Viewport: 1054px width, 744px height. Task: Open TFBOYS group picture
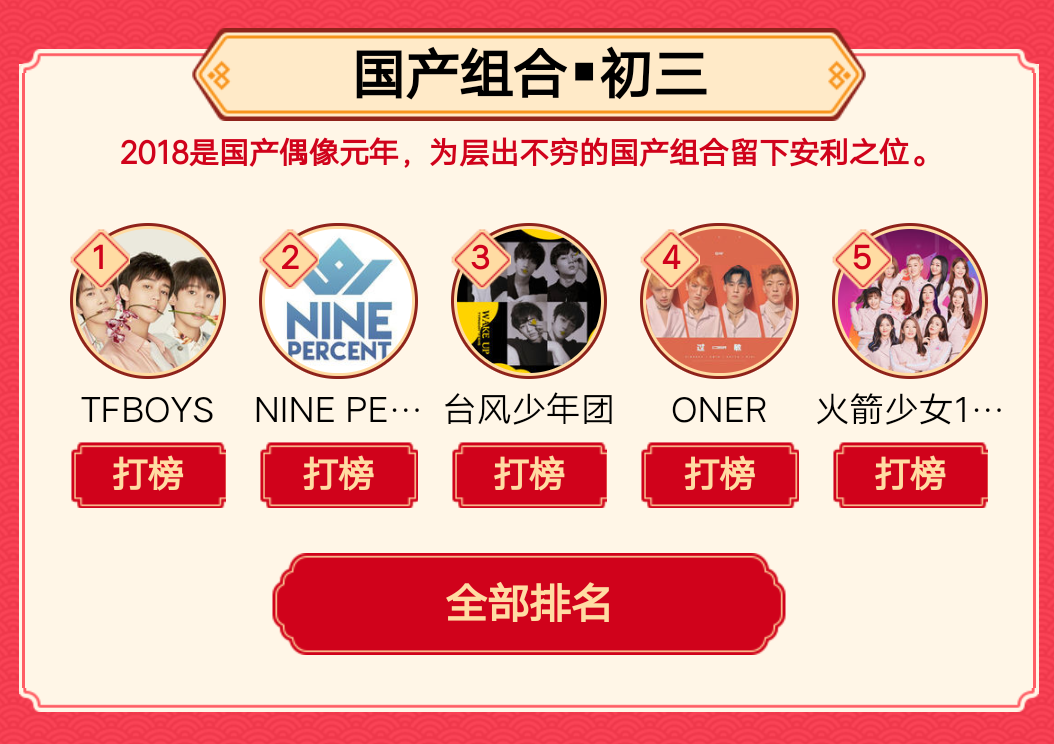point(148,301)
